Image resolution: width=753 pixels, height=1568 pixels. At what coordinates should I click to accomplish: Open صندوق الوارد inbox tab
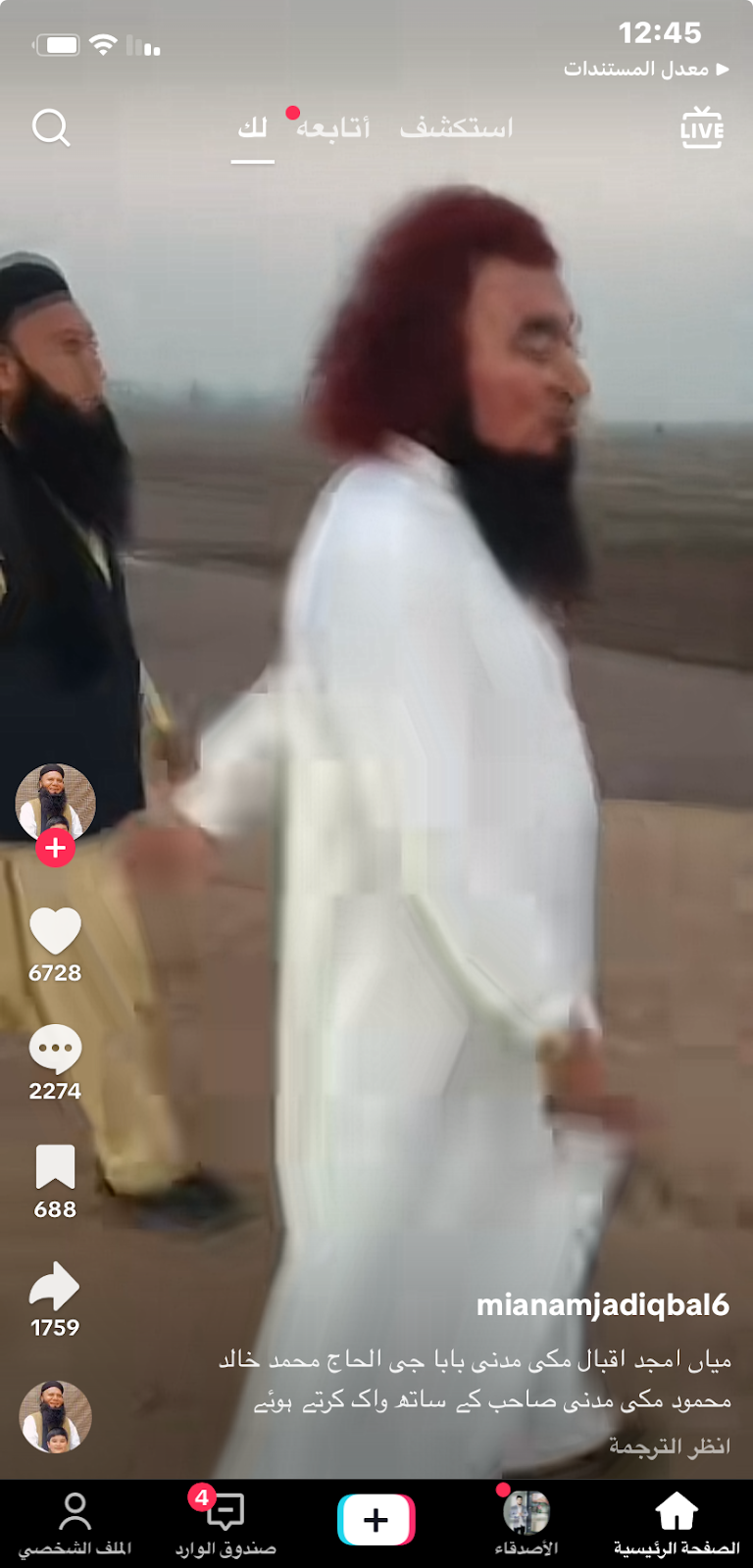point(226,1524)
